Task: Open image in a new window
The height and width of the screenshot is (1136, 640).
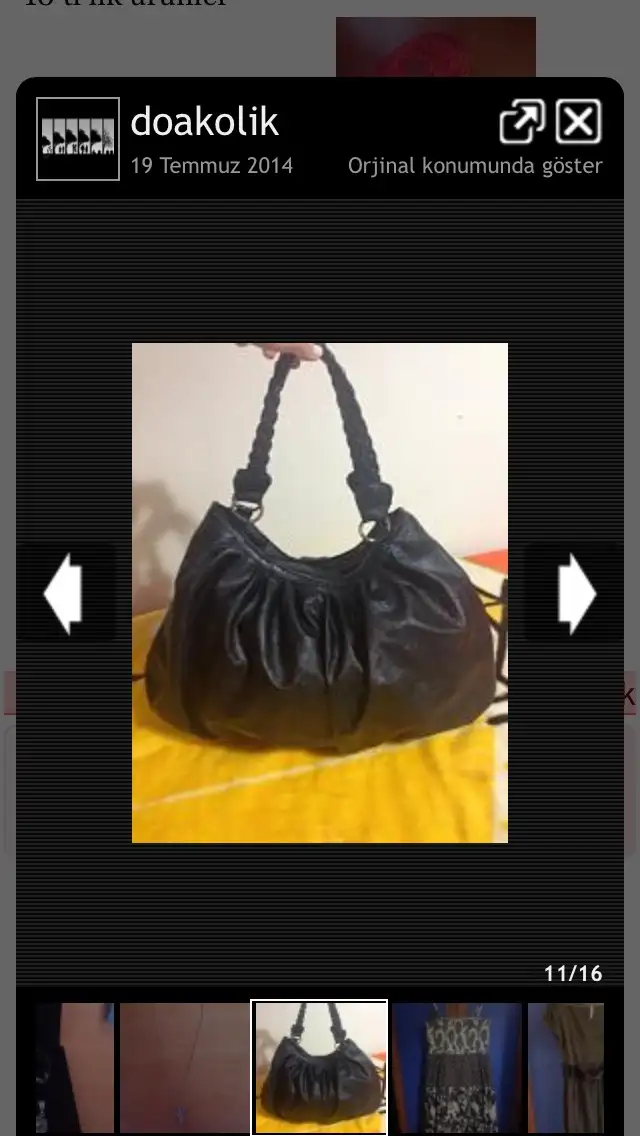Action: click(x=521, y=122)
